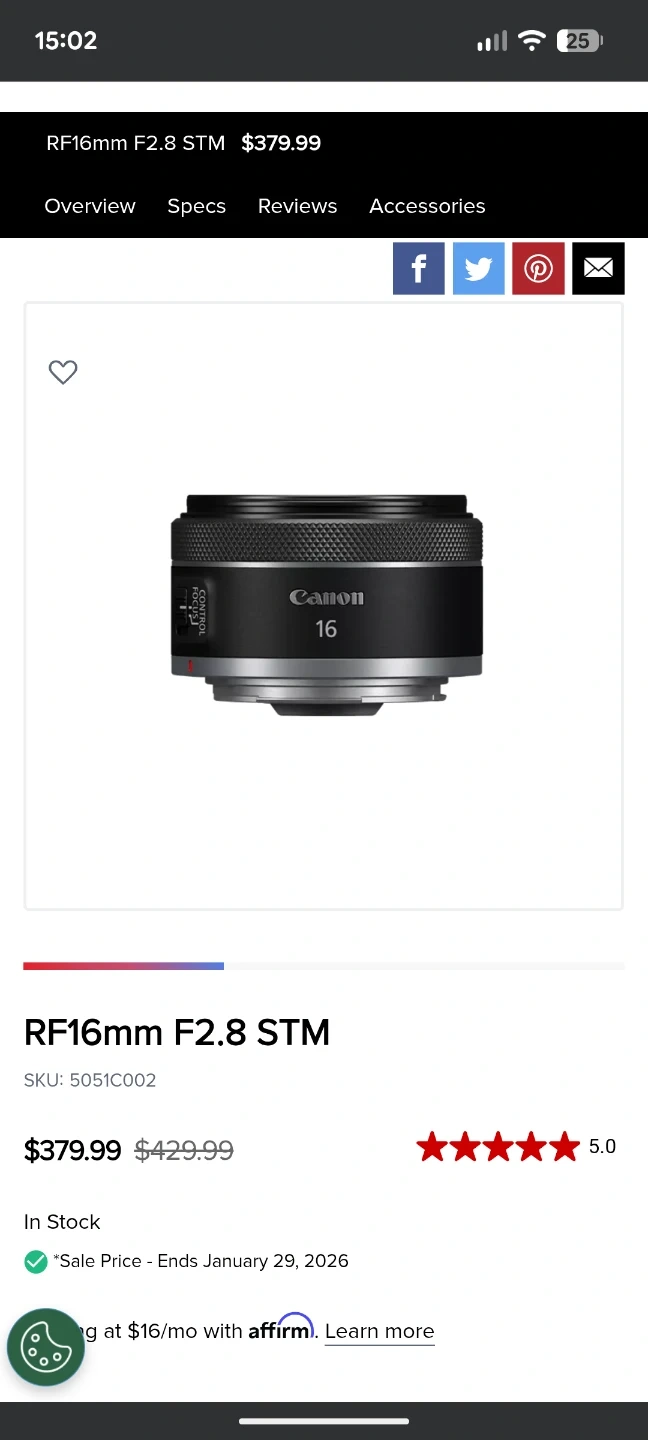Tap the Affirm Learn more link
The height and width of the screenshot is (1440, 648).
click(380, 1331)
